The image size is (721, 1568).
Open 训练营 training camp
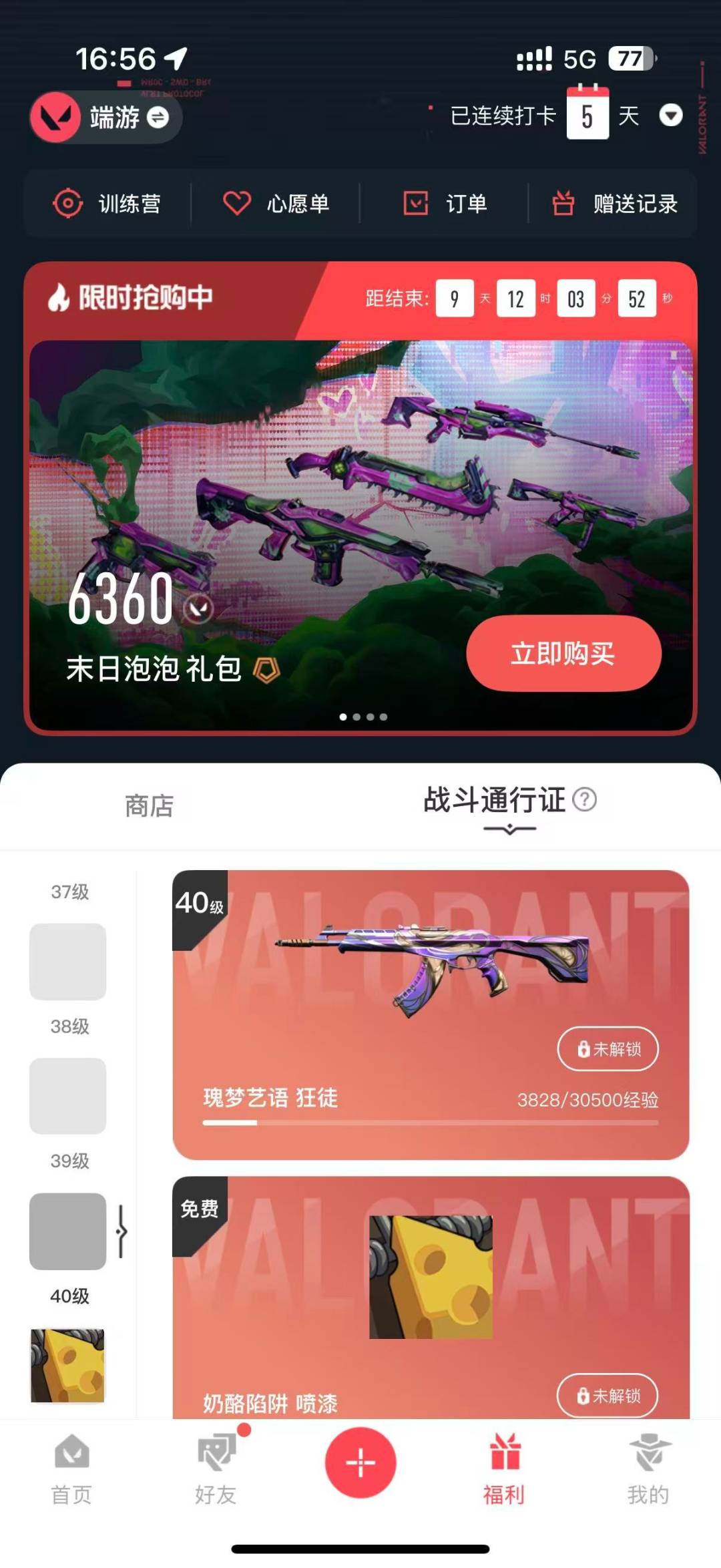[107, 204]
